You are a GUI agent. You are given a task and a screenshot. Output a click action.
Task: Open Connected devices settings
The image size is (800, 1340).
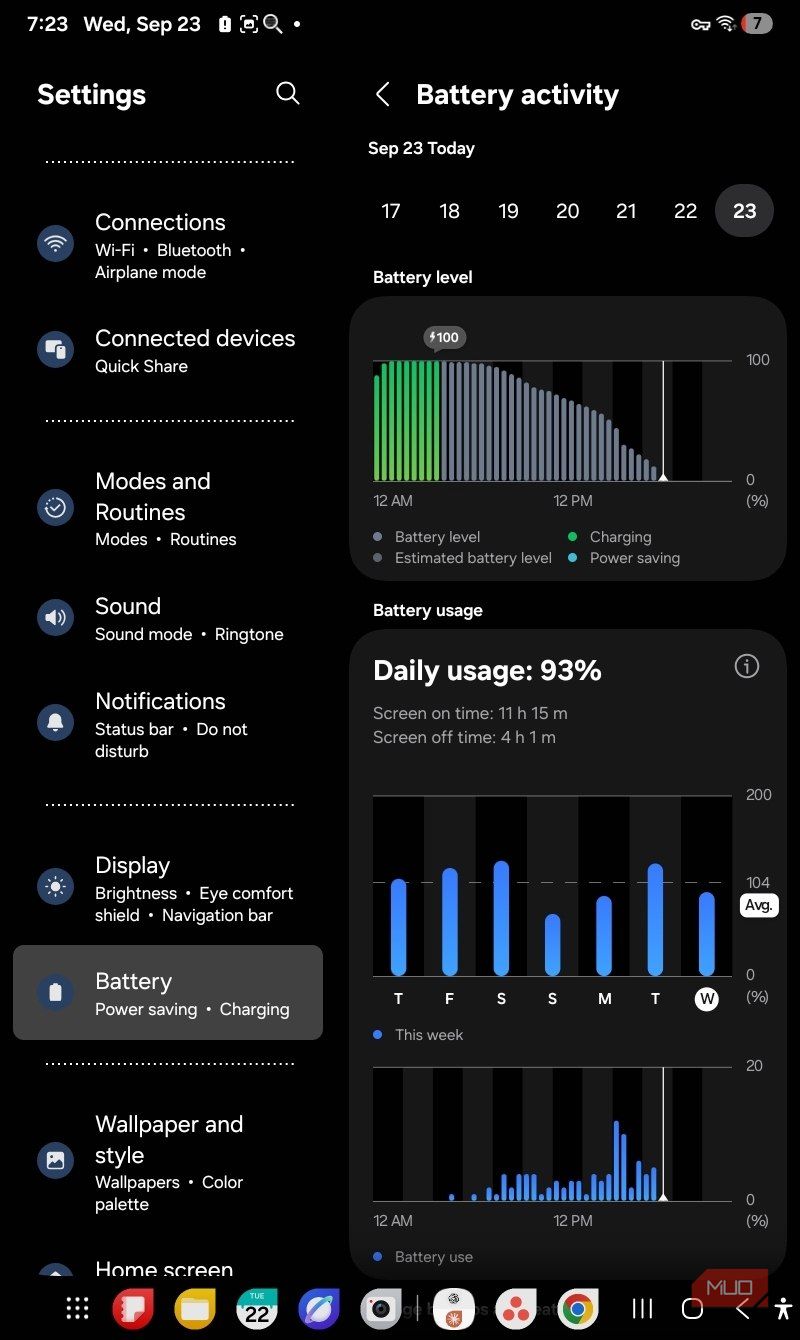click(168, 351)
